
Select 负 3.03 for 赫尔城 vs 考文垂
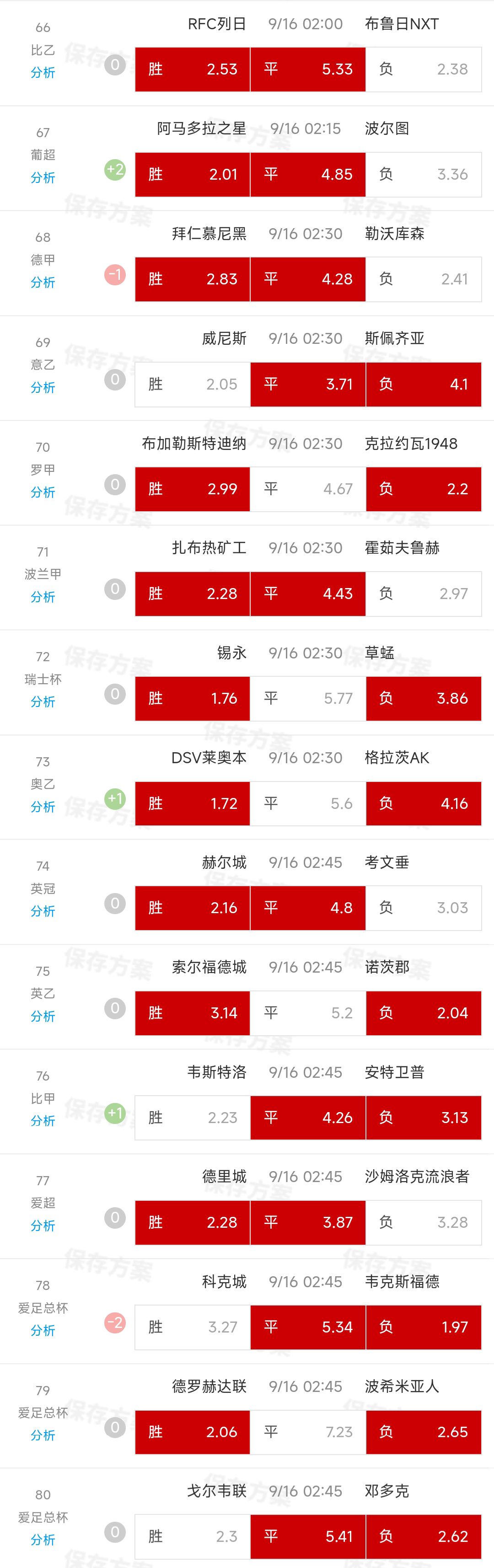click(x=424, y=908)
